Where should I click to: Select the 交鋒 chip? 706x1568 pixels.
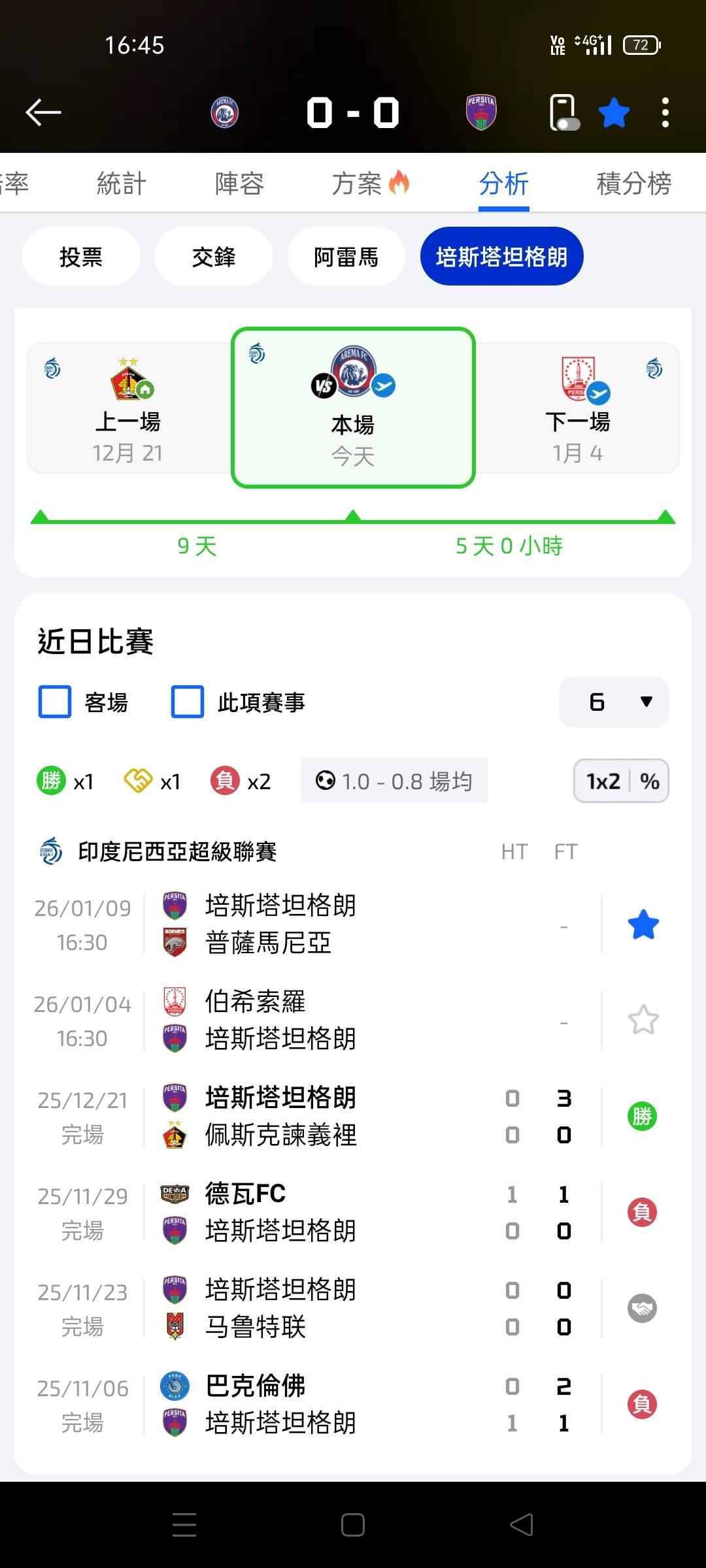click(214, 257)
